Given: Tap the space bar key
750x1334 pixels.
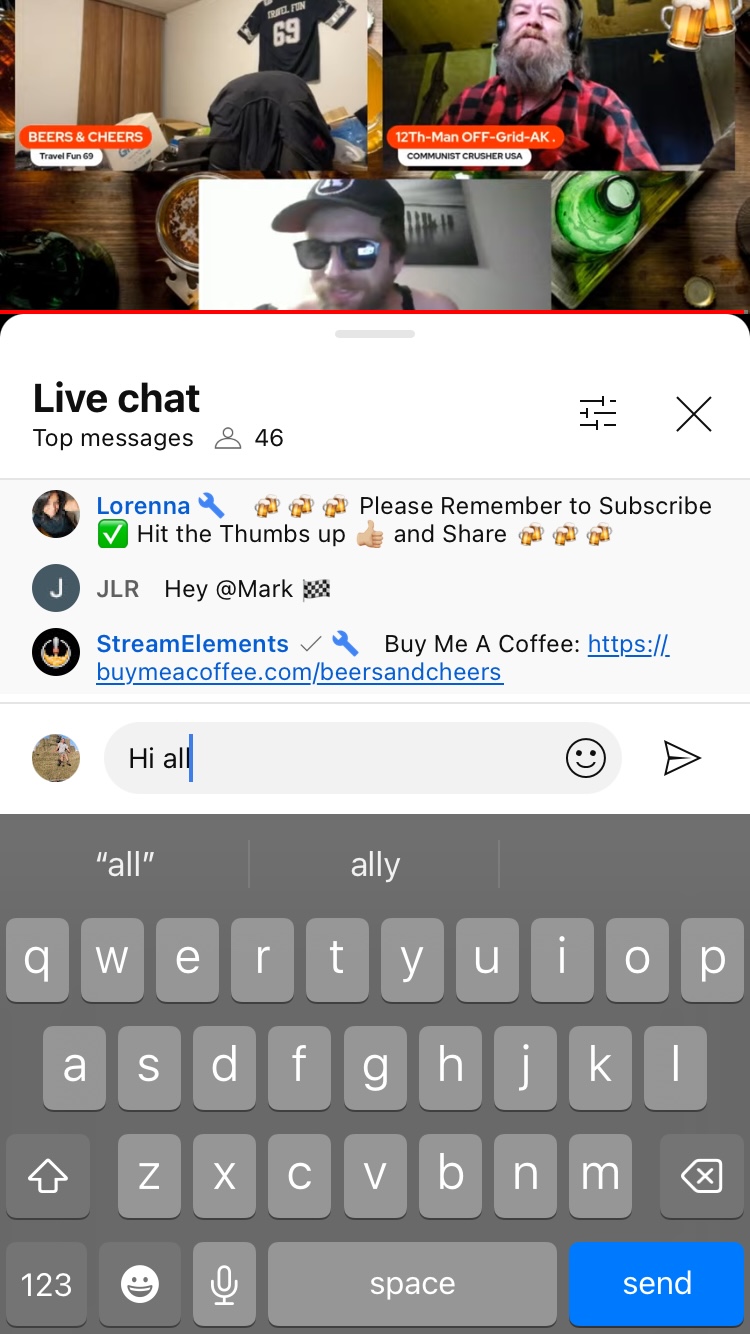Looking at the screenshot, I should [x=412, y=1284].
